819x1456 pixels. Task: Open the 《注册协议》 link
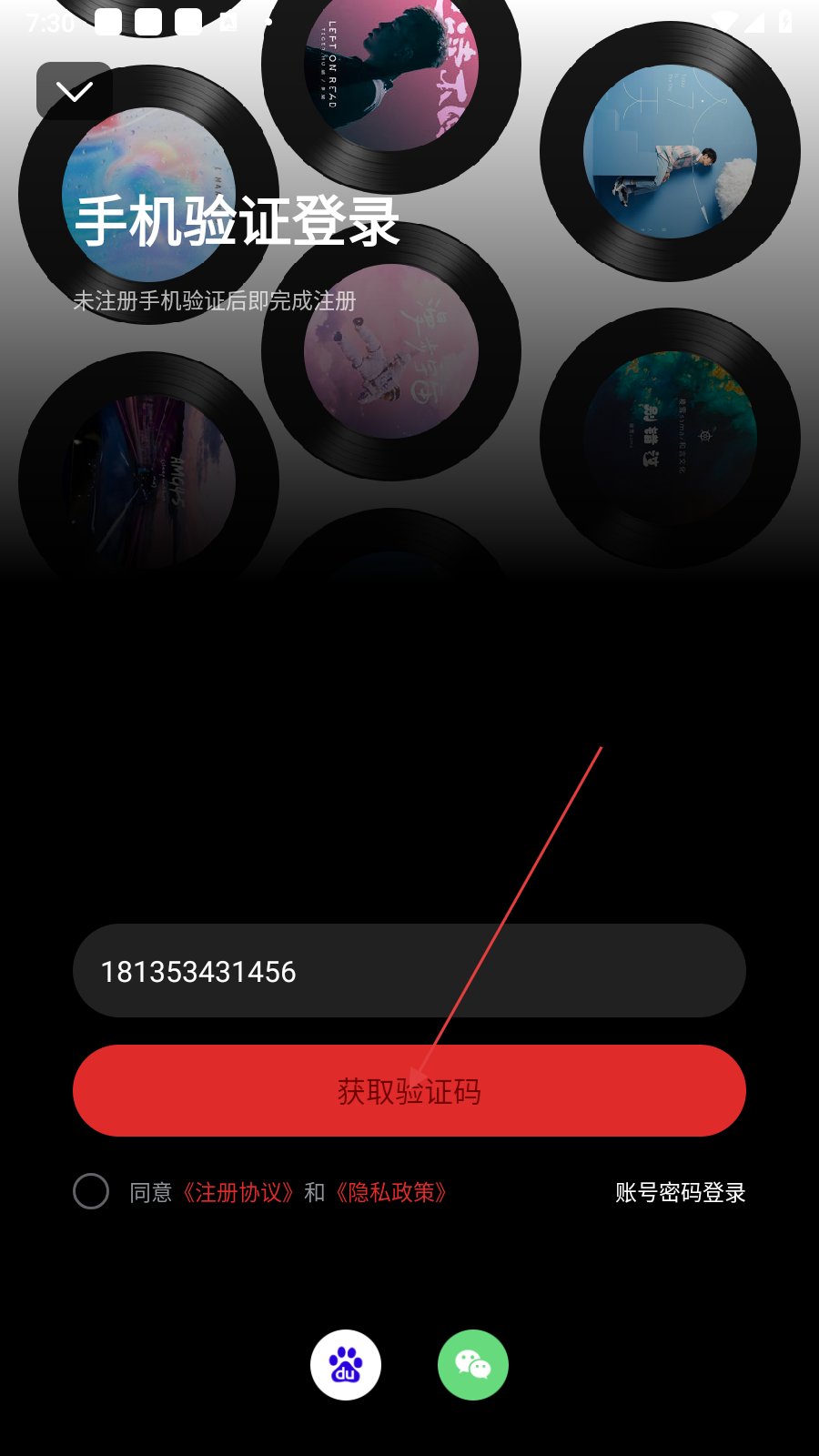[238, 1192]
